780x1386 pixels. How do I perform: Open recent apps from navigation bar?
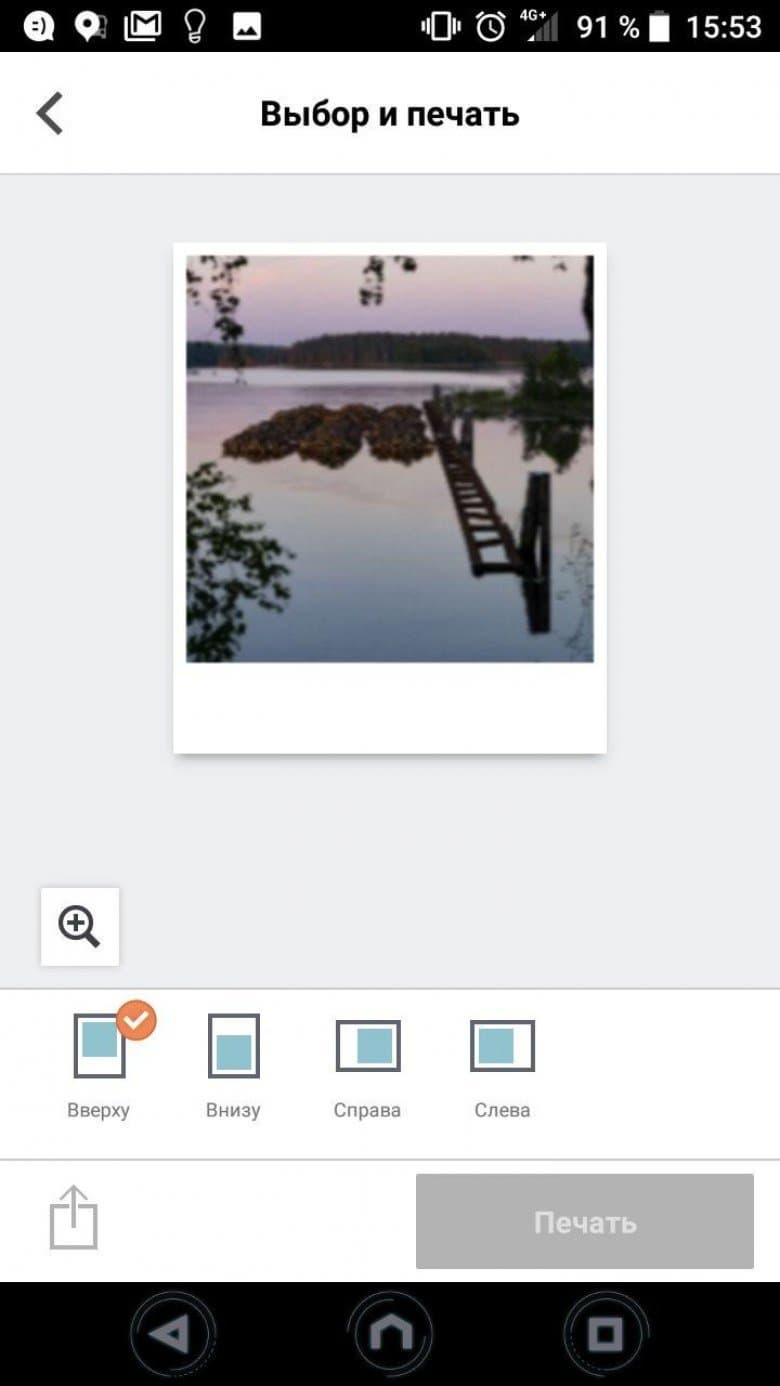tap(606, 1334)
